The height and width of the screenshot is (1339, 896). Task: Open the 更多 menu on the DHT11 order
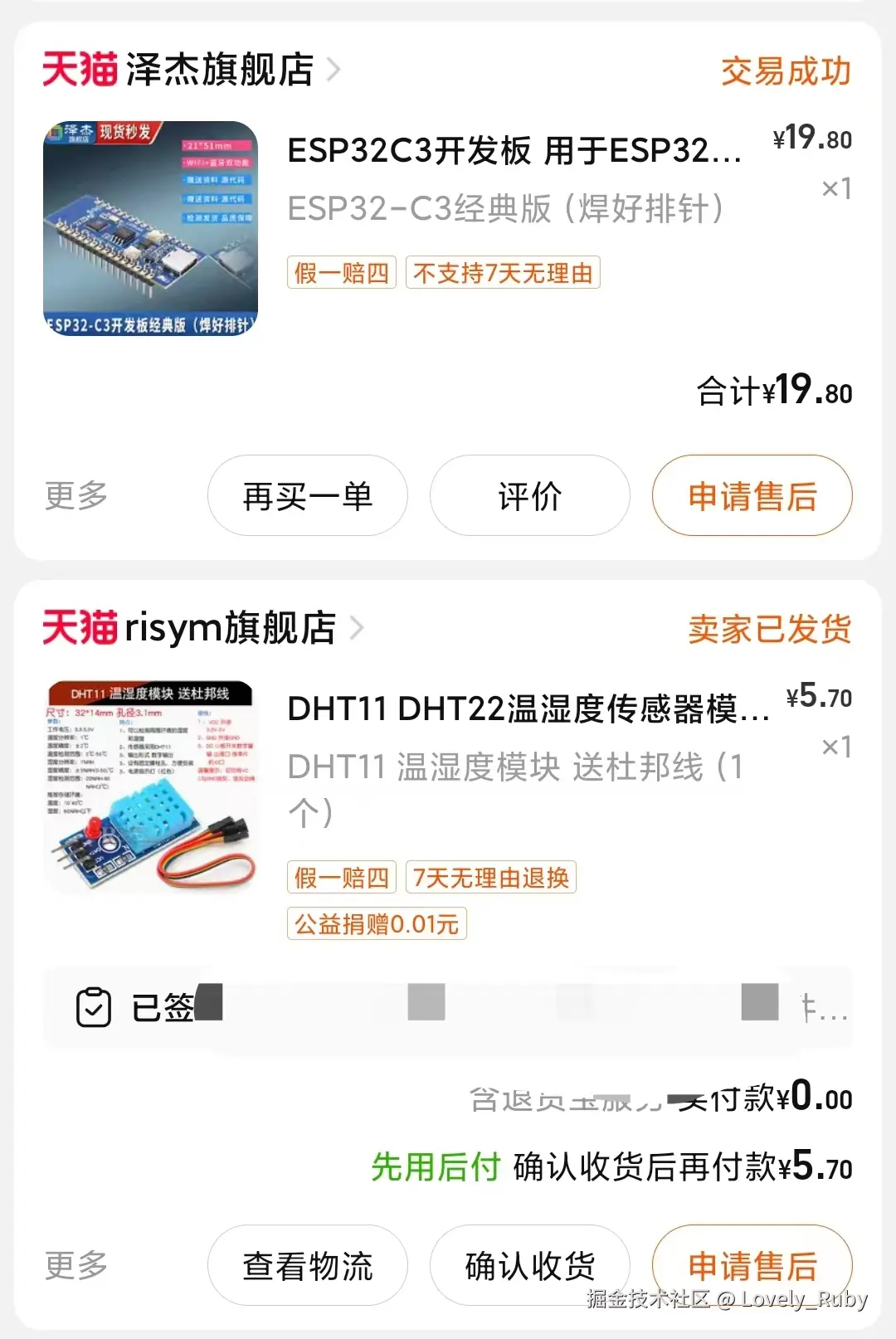75,1264
